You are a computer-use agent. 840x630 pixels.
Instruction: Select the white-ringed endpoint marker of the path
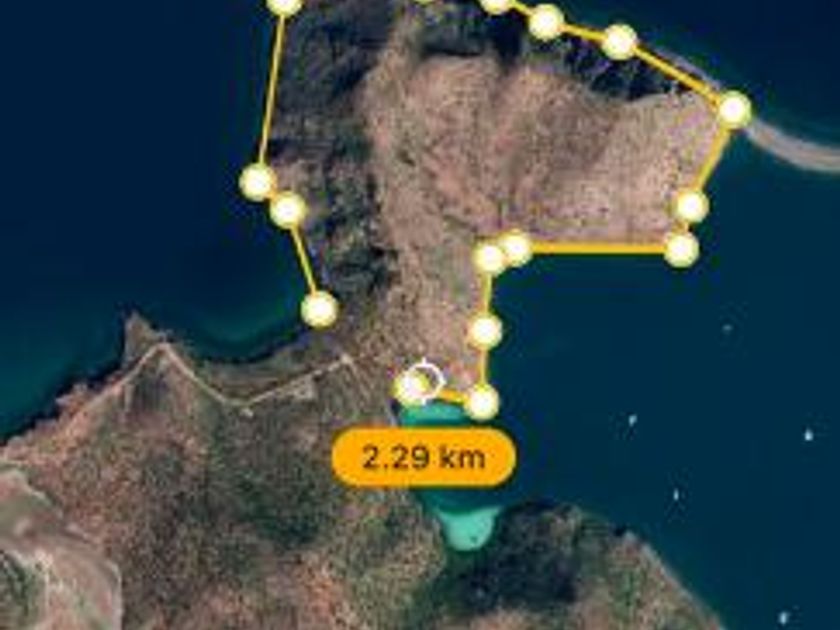[x=423, y=382]
